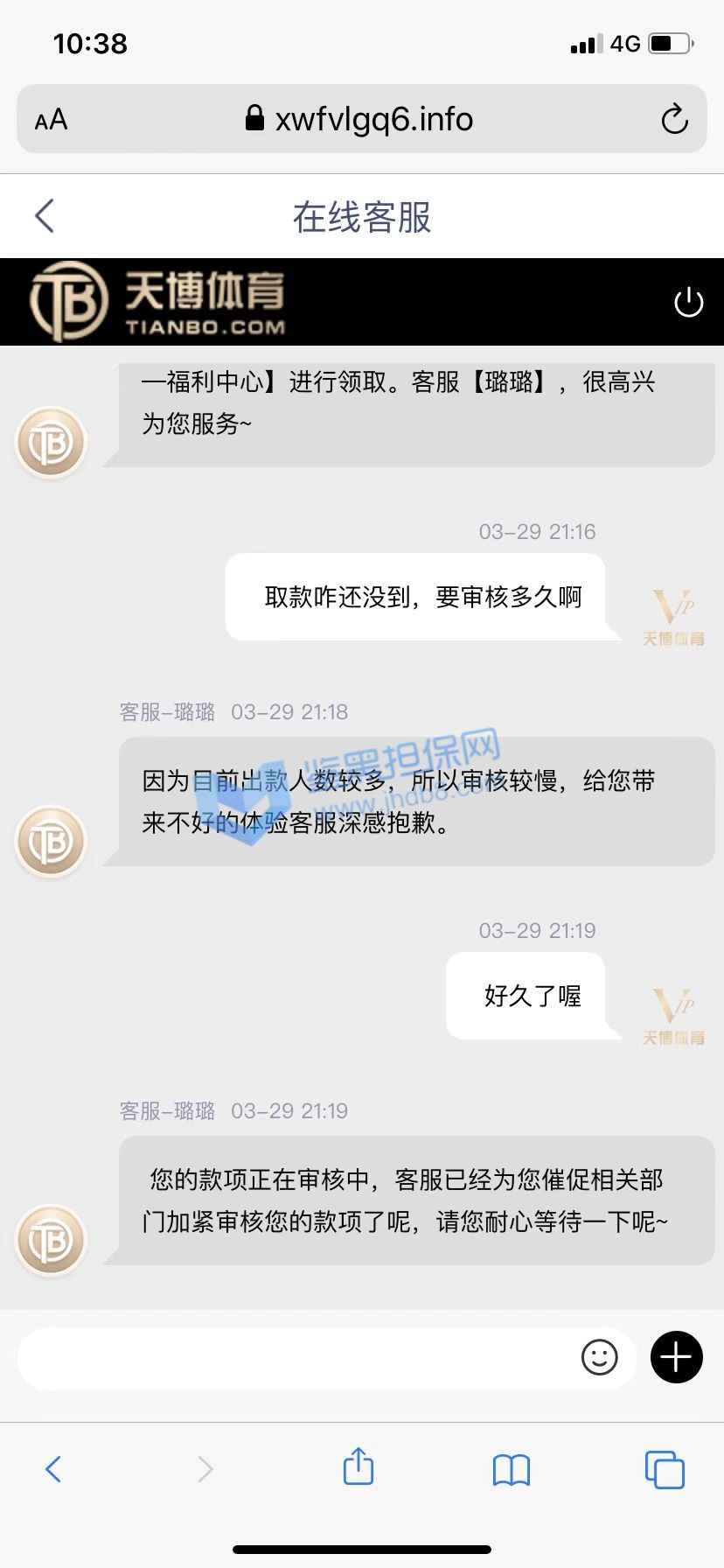Go back in Safari history
The image size is (724, 1568).
[53, 1469]
